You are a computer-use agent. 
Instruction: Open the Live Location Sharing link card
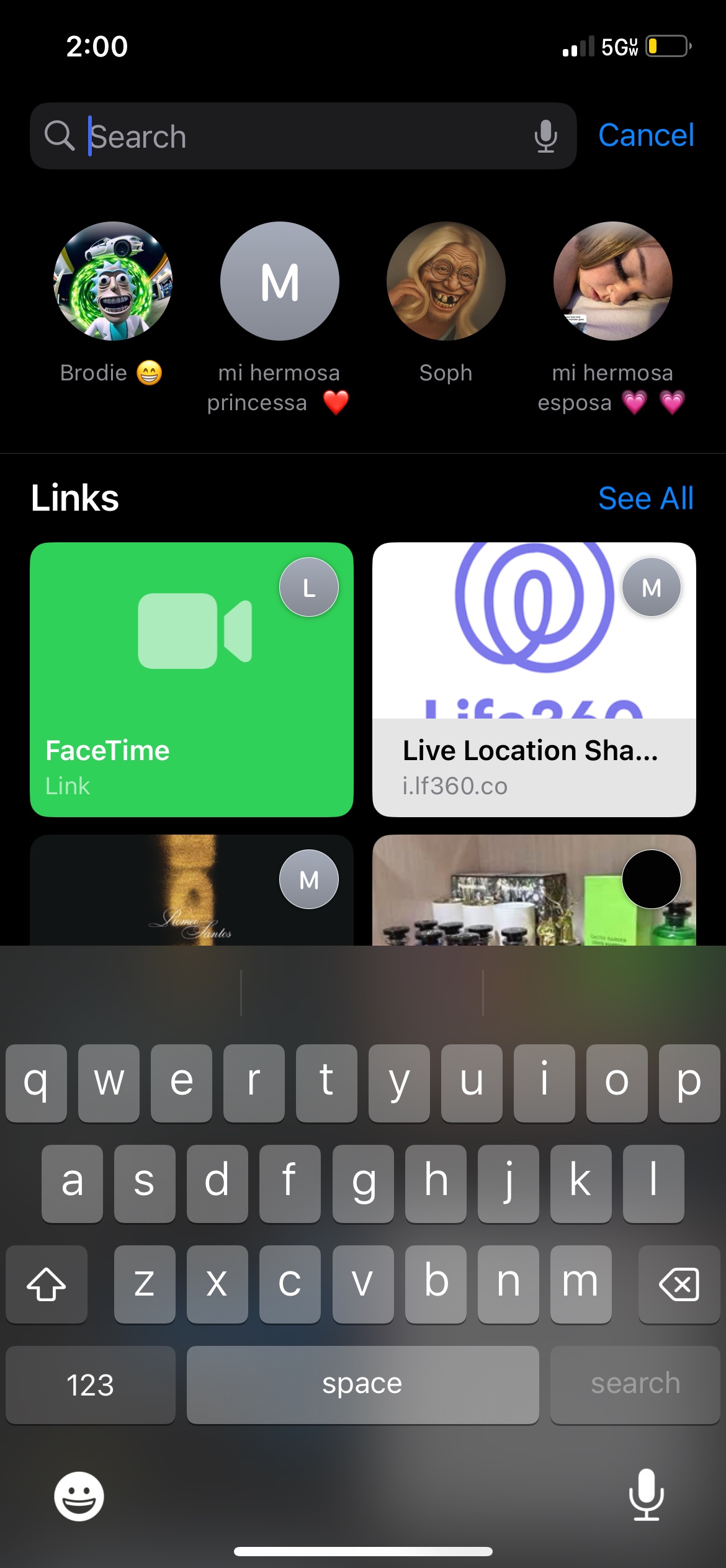click(534, 679)
